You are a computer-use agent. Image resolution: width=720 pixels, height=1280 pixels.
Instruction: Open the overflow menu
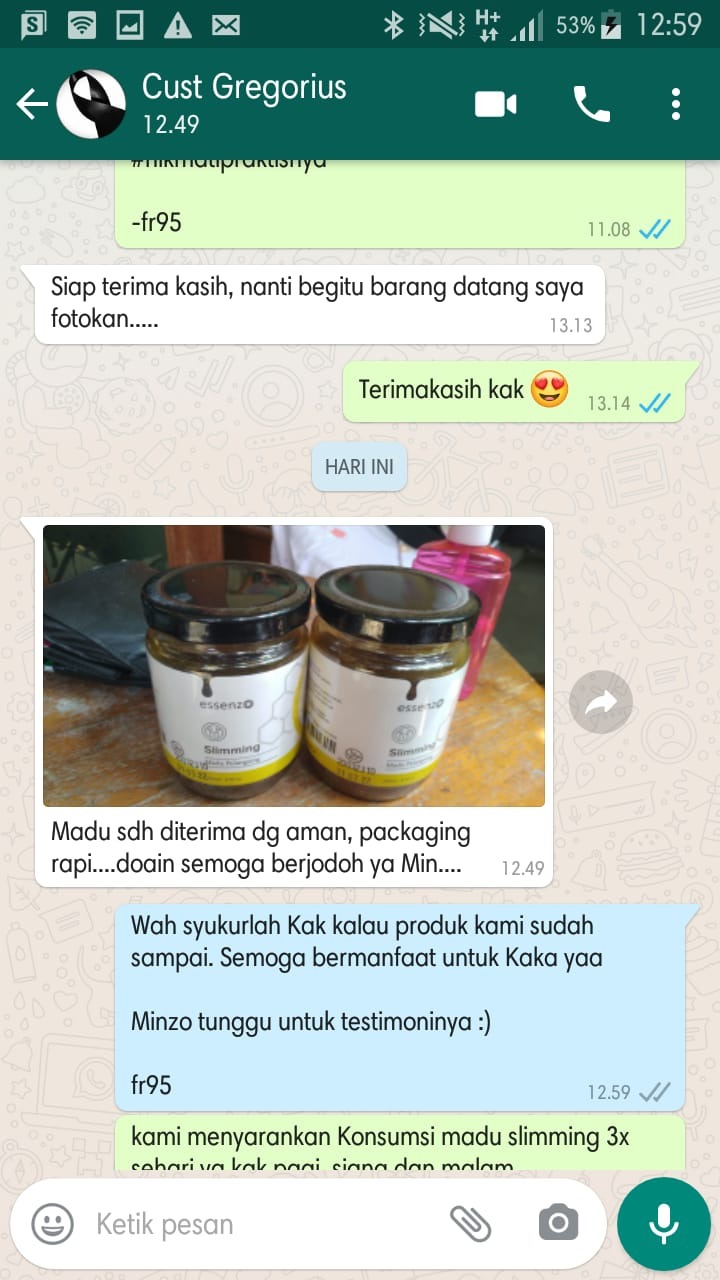[676, 104]
